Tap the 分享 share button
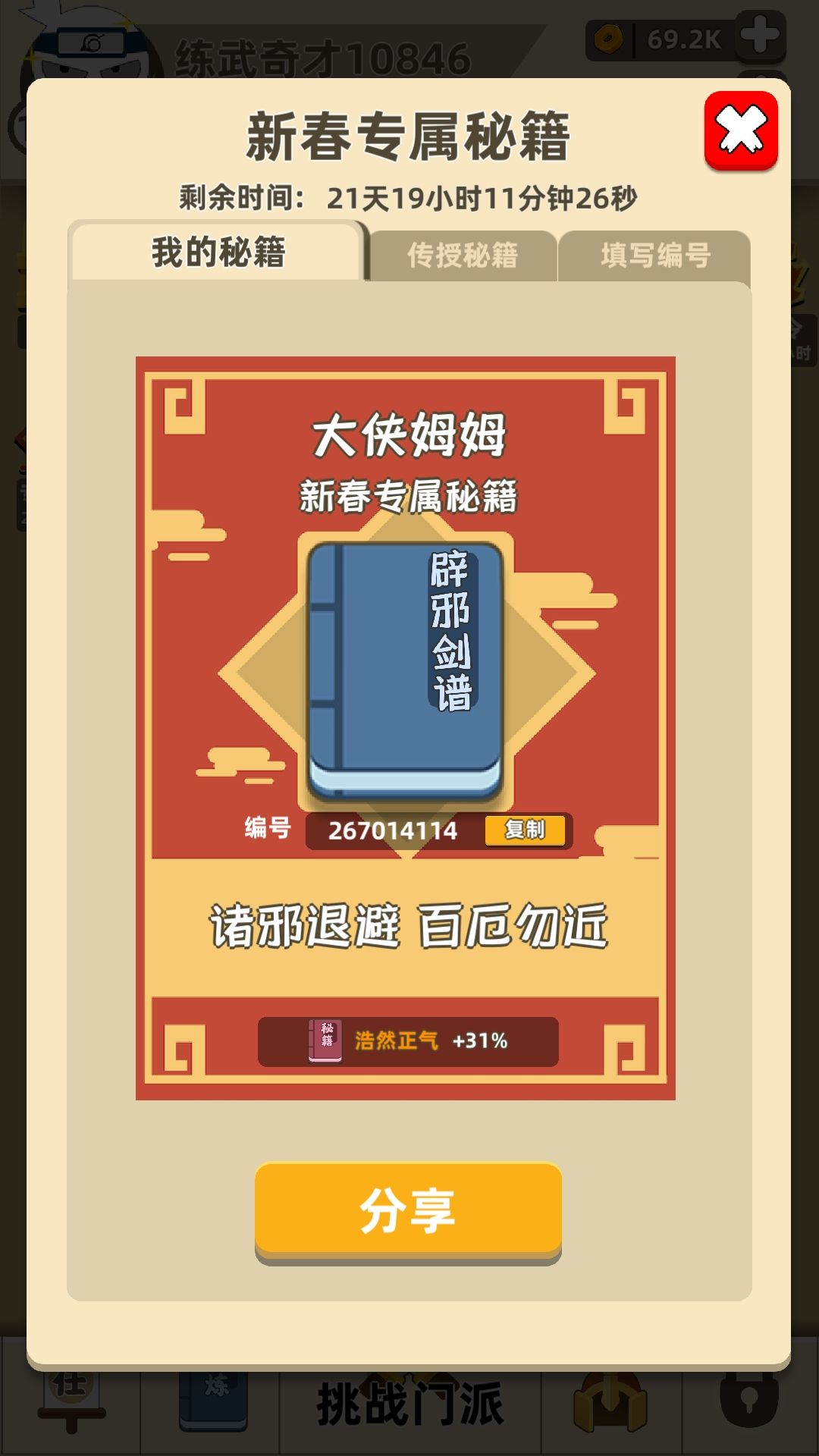The height and width of the screenshot is (1456, 819). 408,1210
